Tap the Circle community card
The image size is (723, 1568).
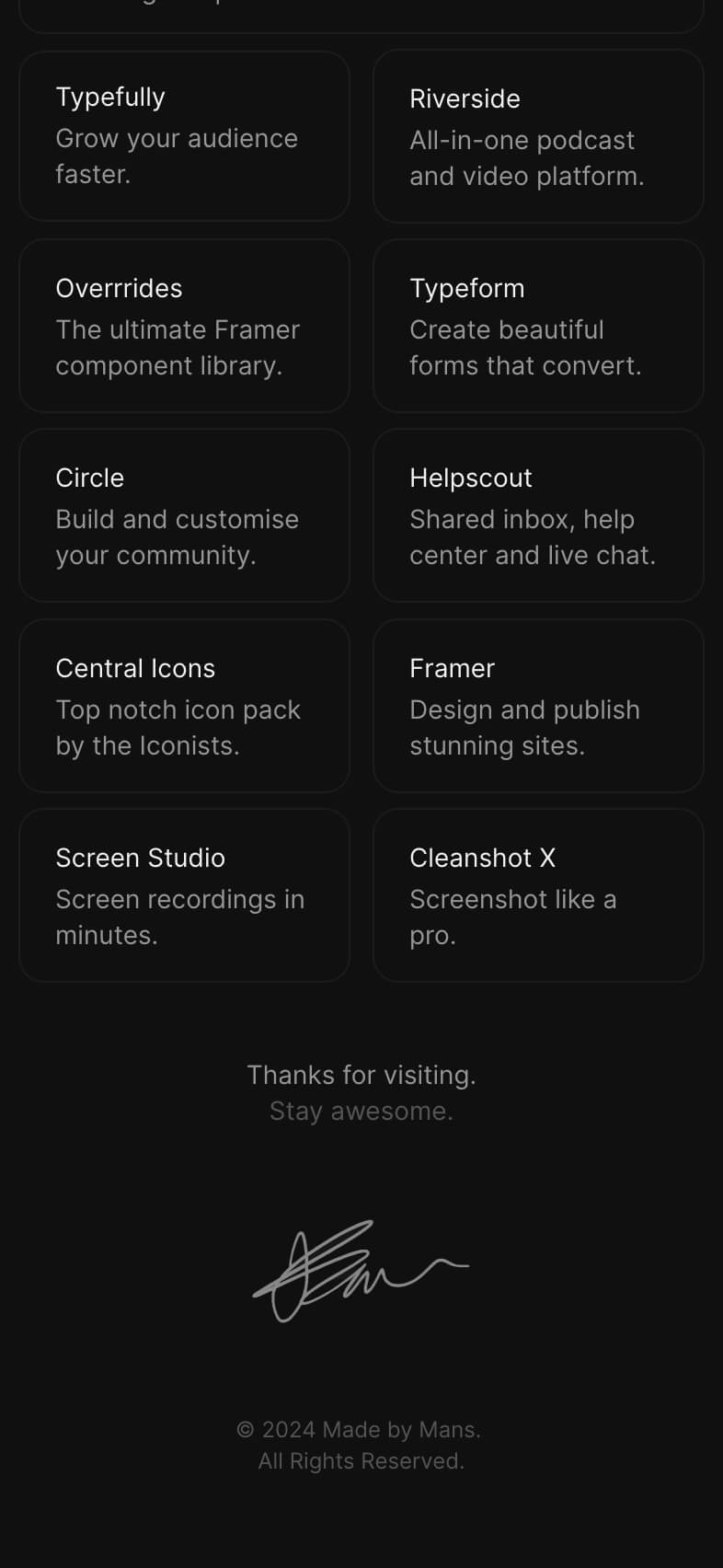point(184,515)
